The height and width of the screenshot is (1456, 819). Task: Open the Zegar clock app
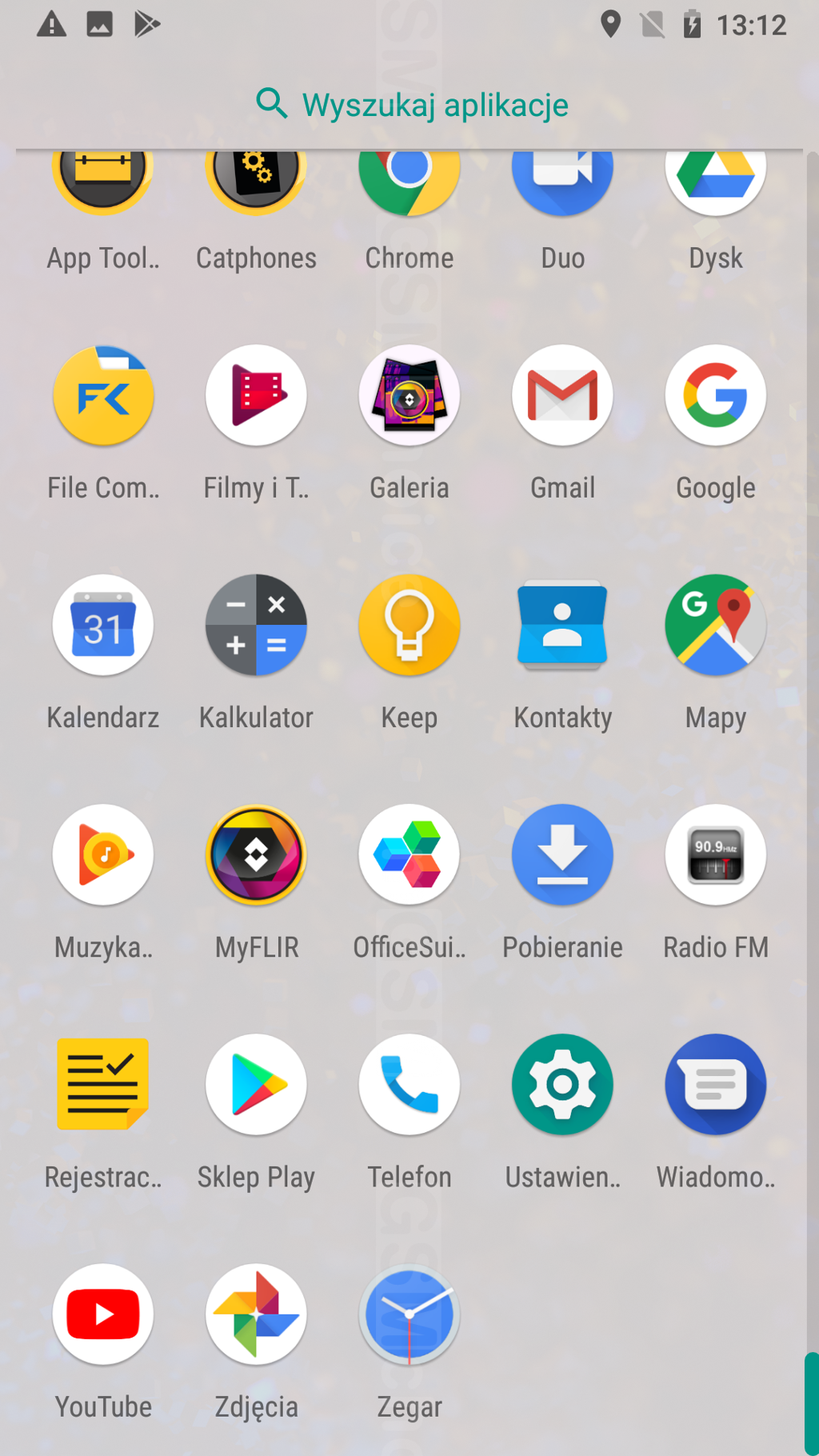(x=409, y=1314)
